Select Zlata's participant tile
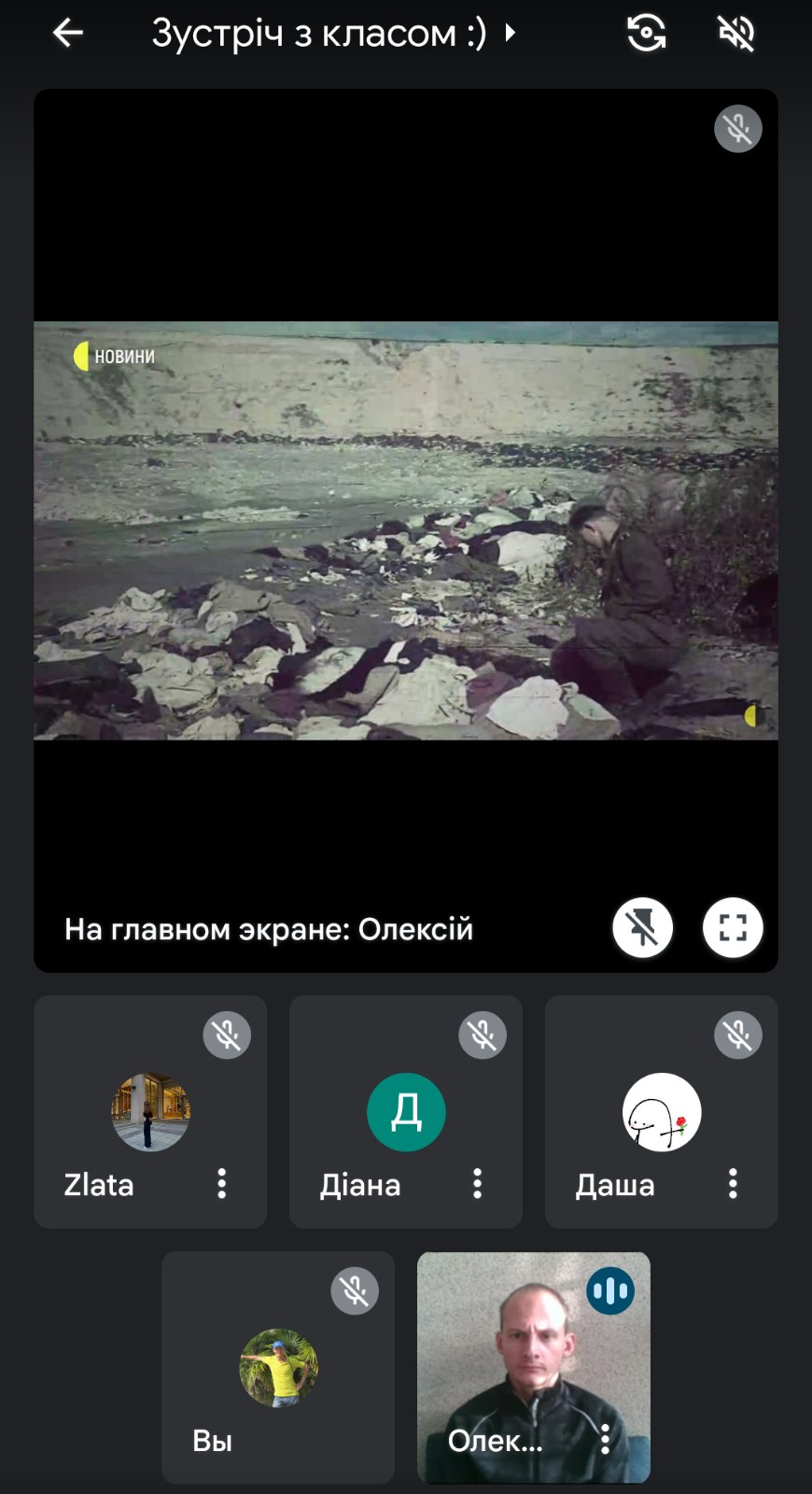Viewport: 812px width, 1494px height. point(149,1111)
